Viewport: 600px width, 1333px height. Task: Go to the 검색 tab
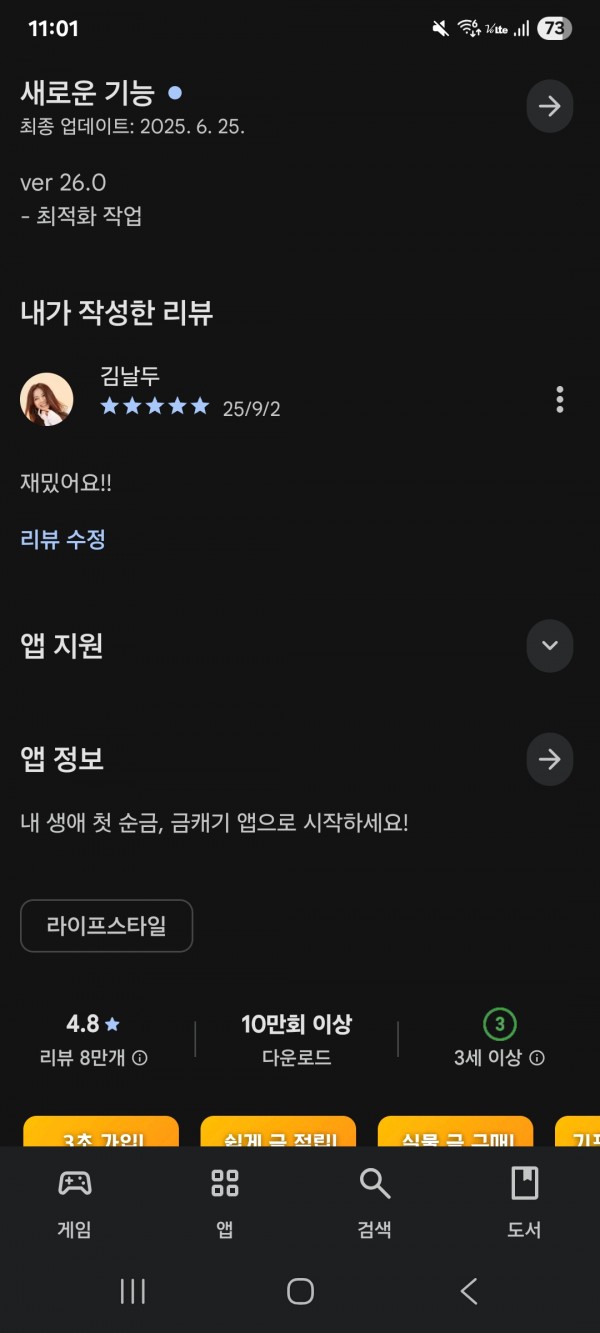pyautogui.click(x=375, y=1204)
